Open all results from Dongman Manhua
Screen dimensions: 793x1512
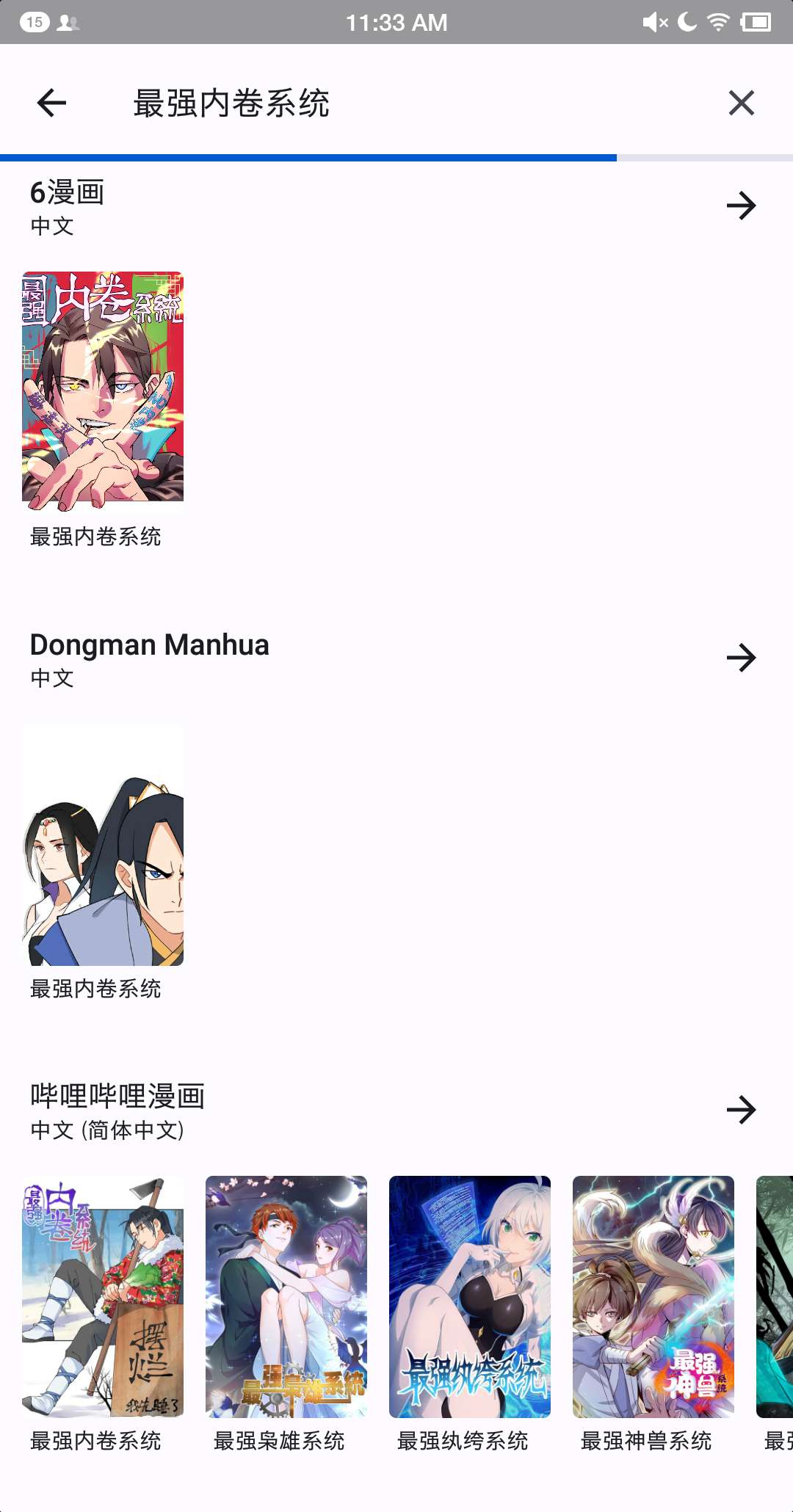coord(741,658)
